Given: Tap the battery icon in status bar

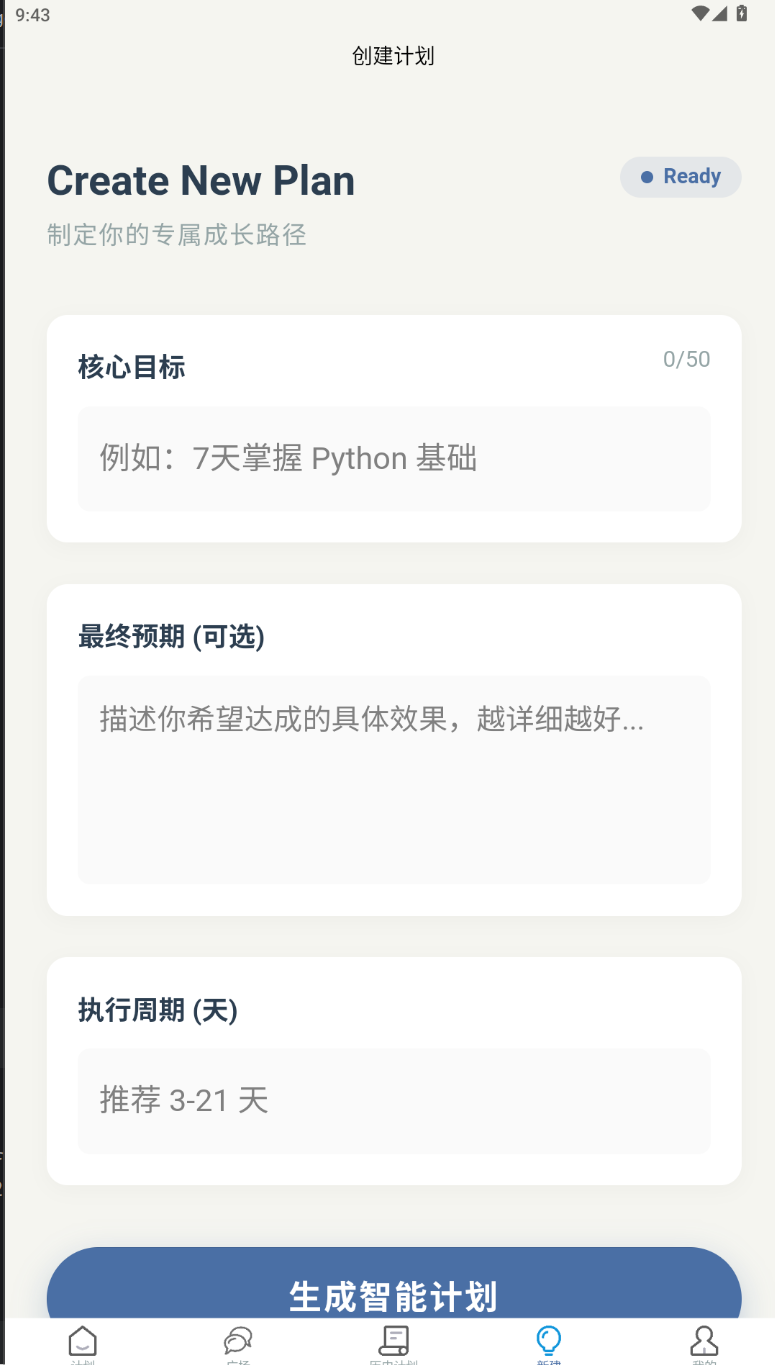Looking at the screenshot, I should tap(743, 14).
